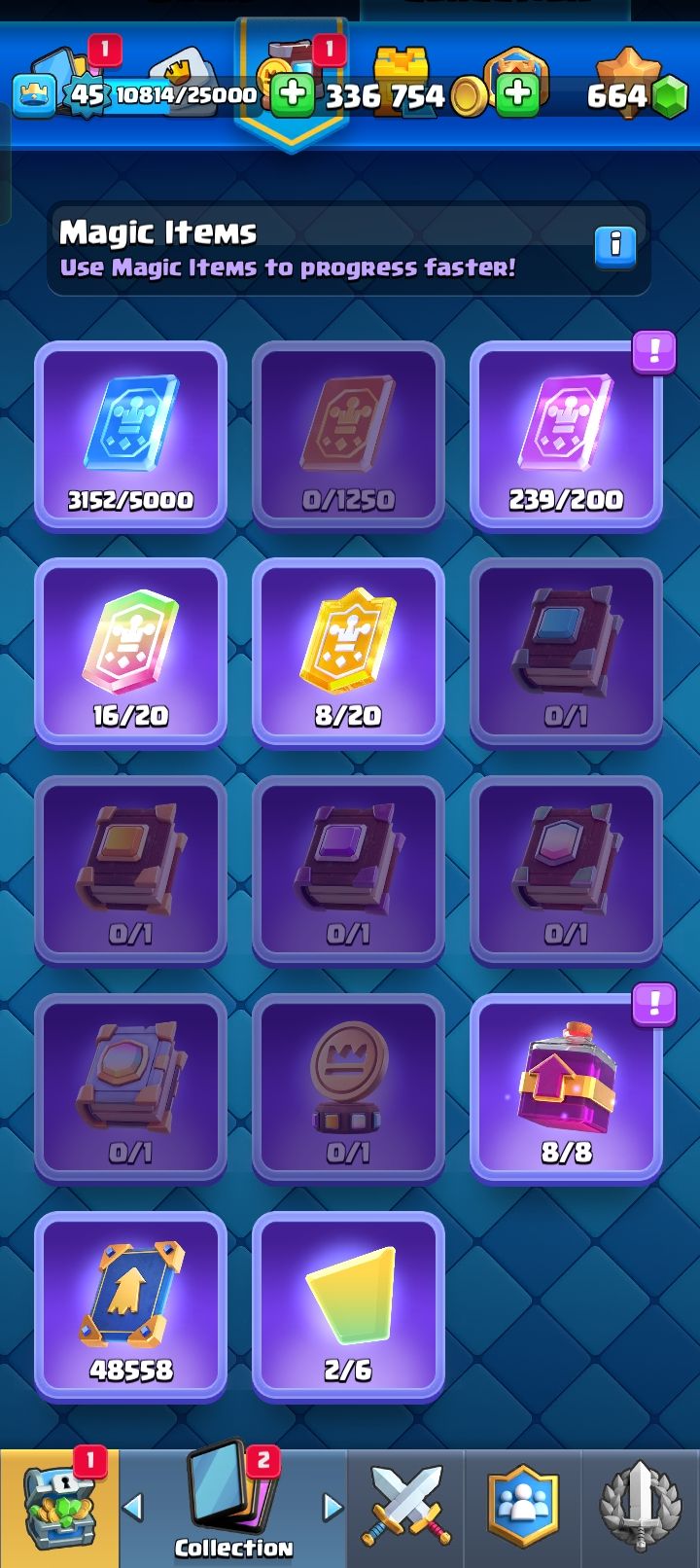Select the purple wild card showing 239/200

(x=566, y=435)
